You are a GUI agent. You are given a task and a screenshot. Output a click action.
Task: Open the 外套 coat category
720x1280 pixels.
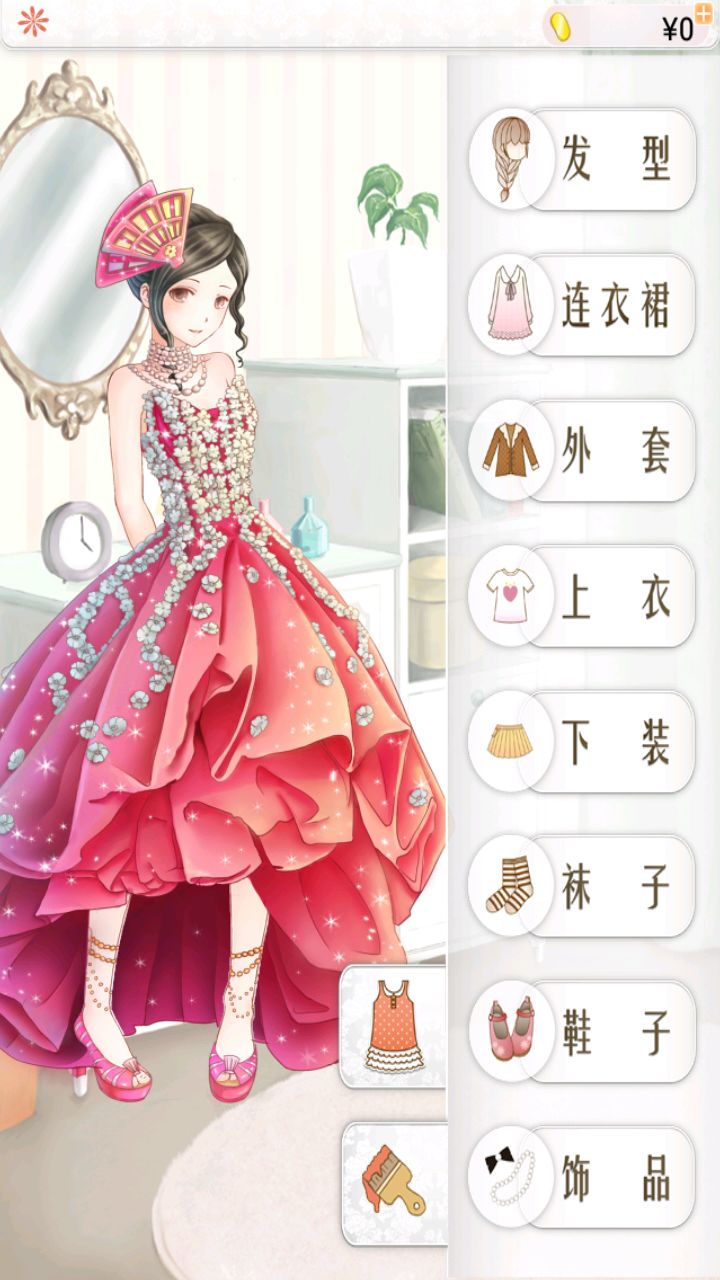tap(583, 450)
